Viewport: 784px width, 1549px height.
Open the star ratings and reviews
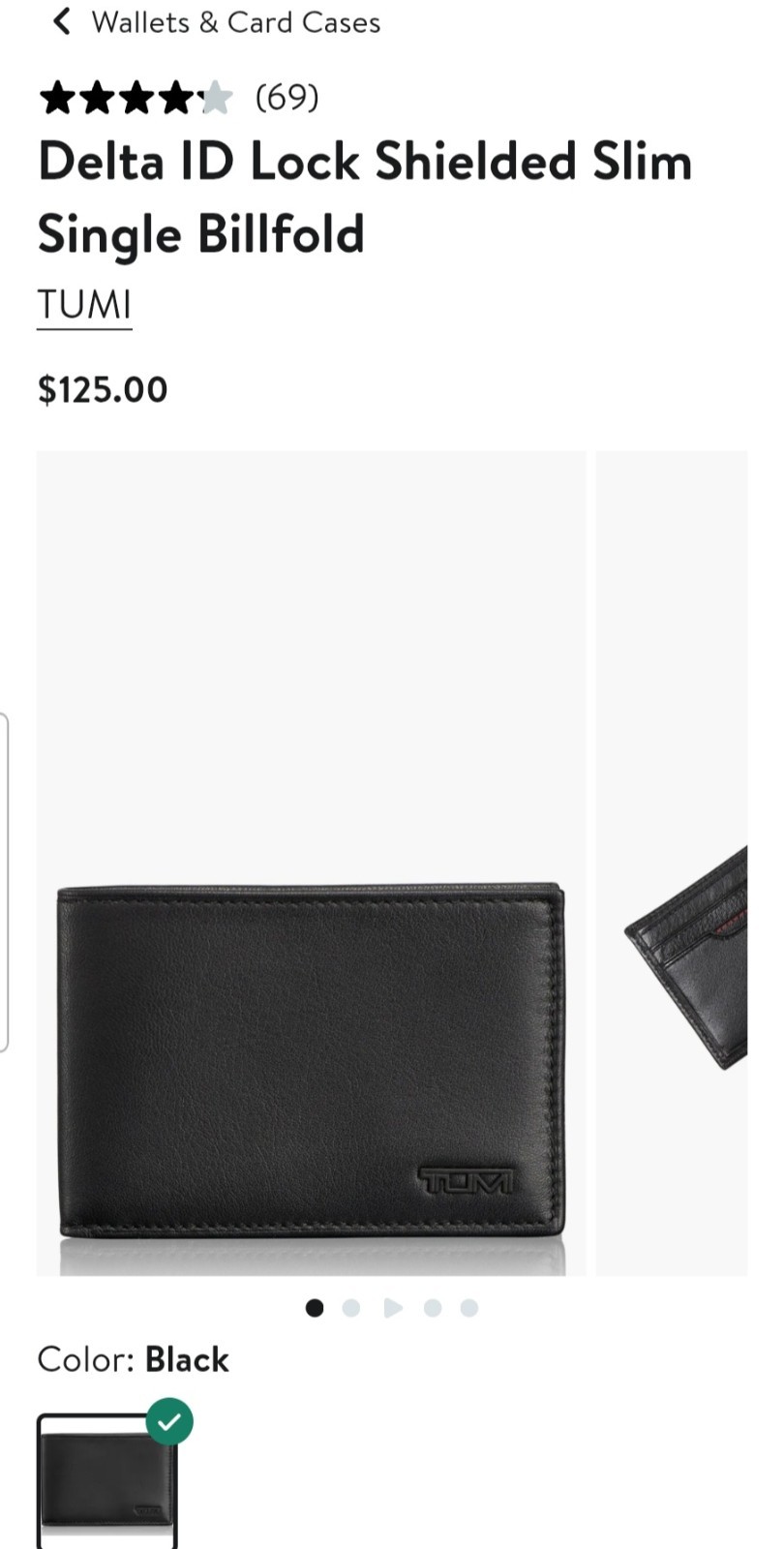[179, 98]
